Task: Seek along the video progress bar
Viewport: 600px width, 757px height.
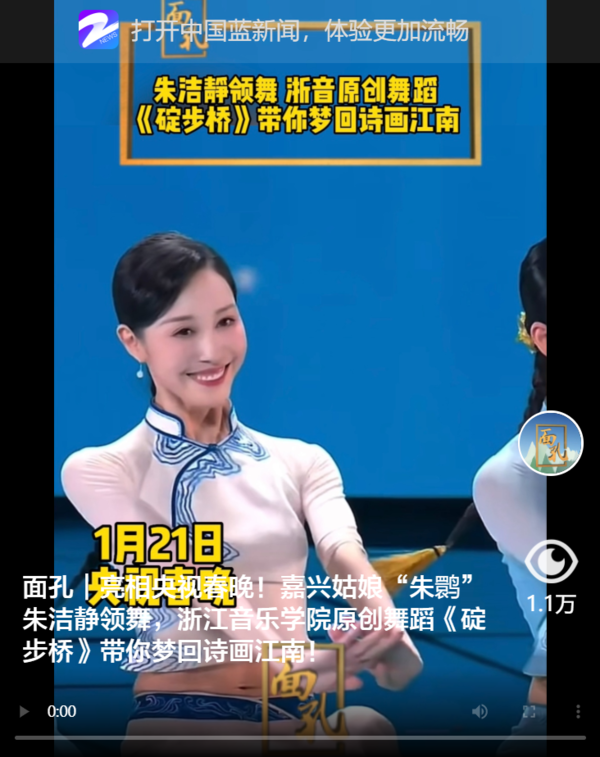Action: 300,737
